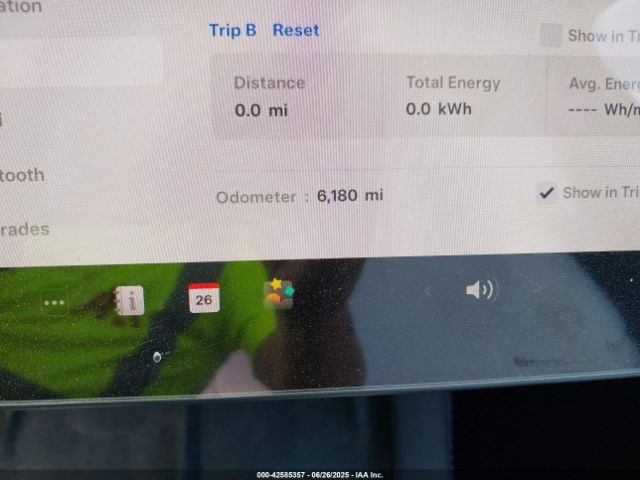Uncheck the odometer show-in-trips checkbox

tap(547, 193)
